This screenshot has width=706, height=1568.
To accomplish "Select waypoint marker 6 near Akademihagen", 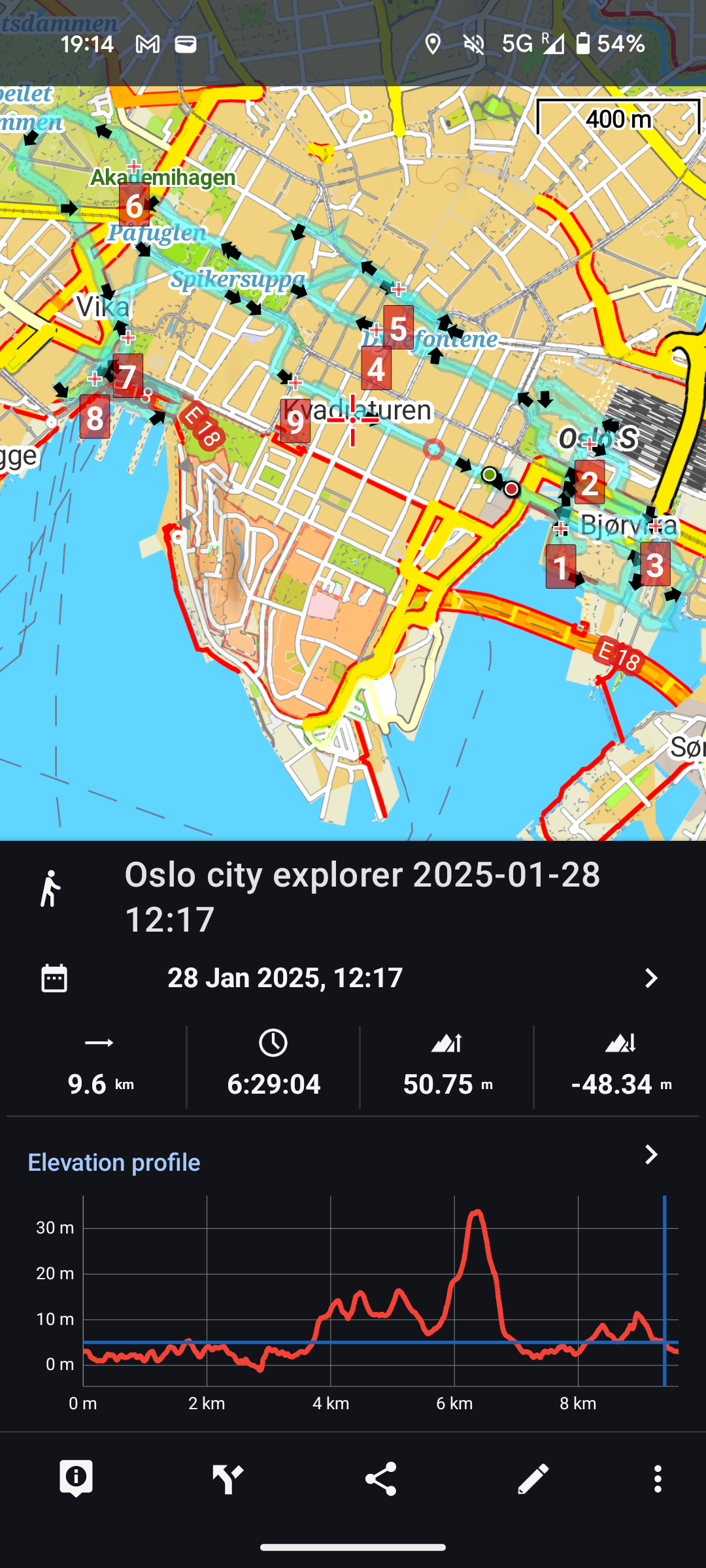I will (x=134, y=206).
